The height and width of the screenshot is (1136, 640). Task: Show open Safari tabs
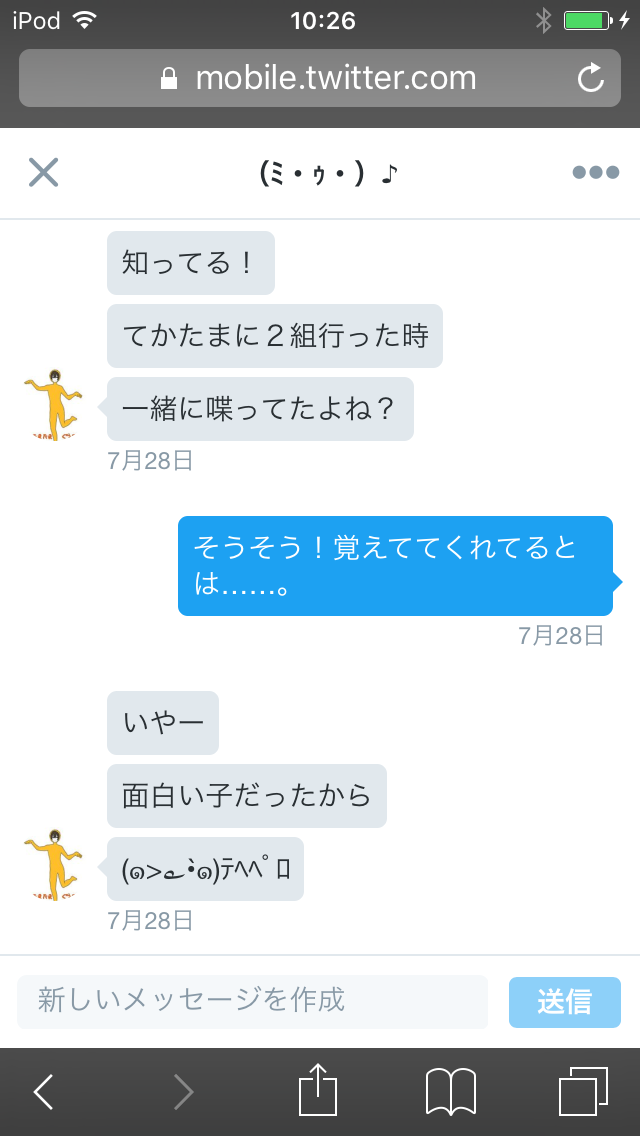coord(583,1091)
